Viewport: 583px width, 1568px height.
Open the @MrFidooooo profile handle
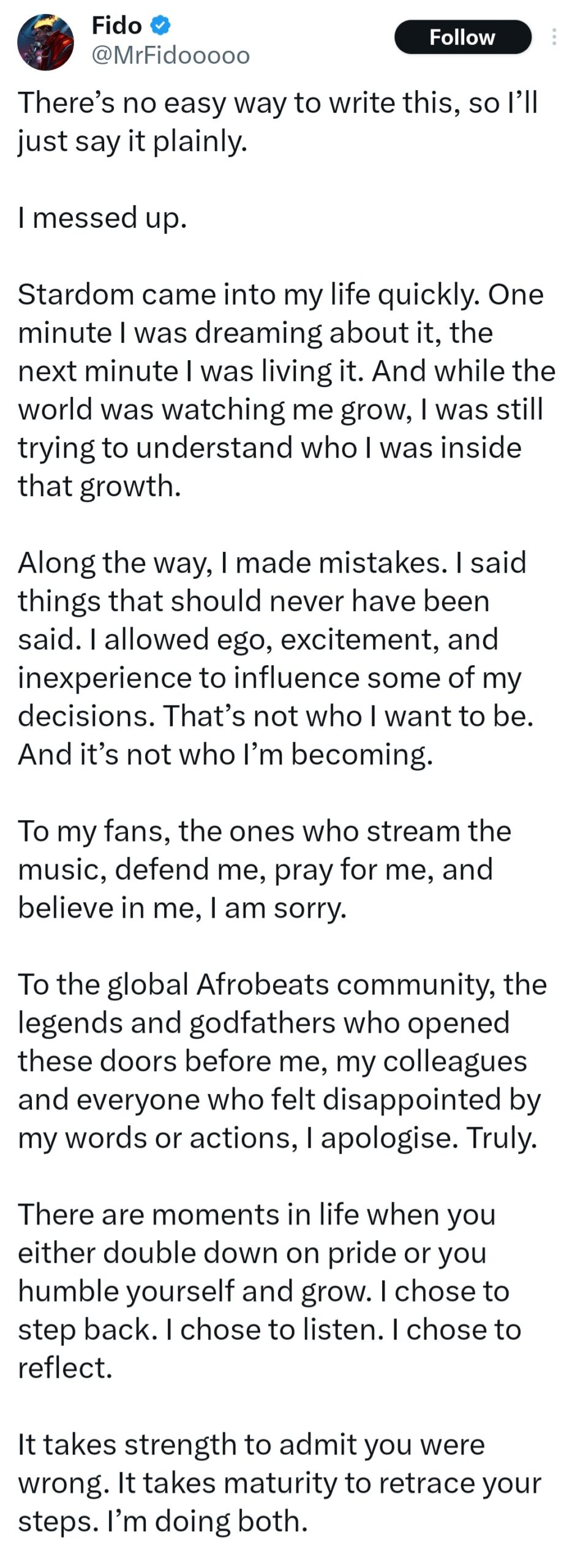pos(170,56)
